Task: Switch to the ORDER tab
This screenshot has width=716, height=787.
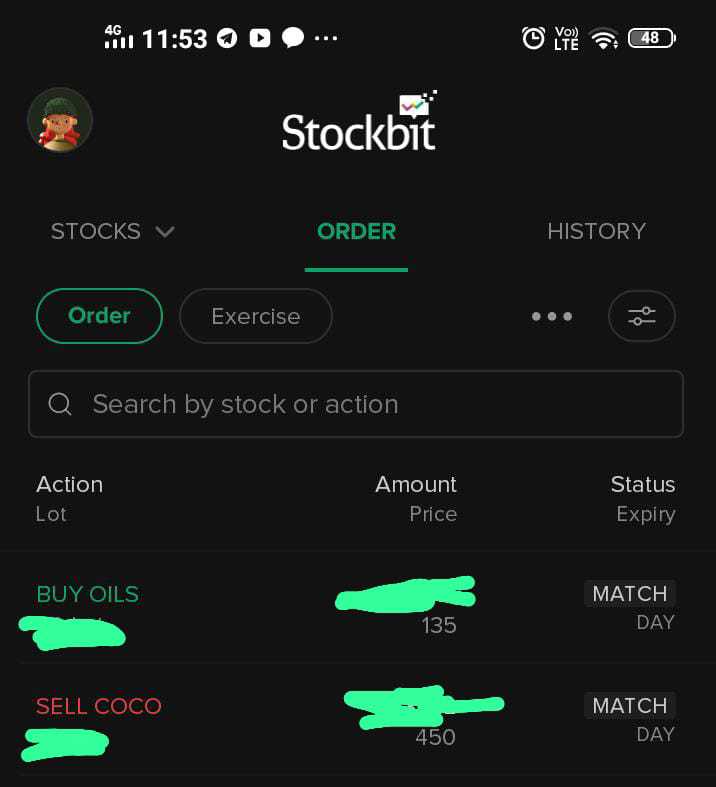Action: coord(356,232)
